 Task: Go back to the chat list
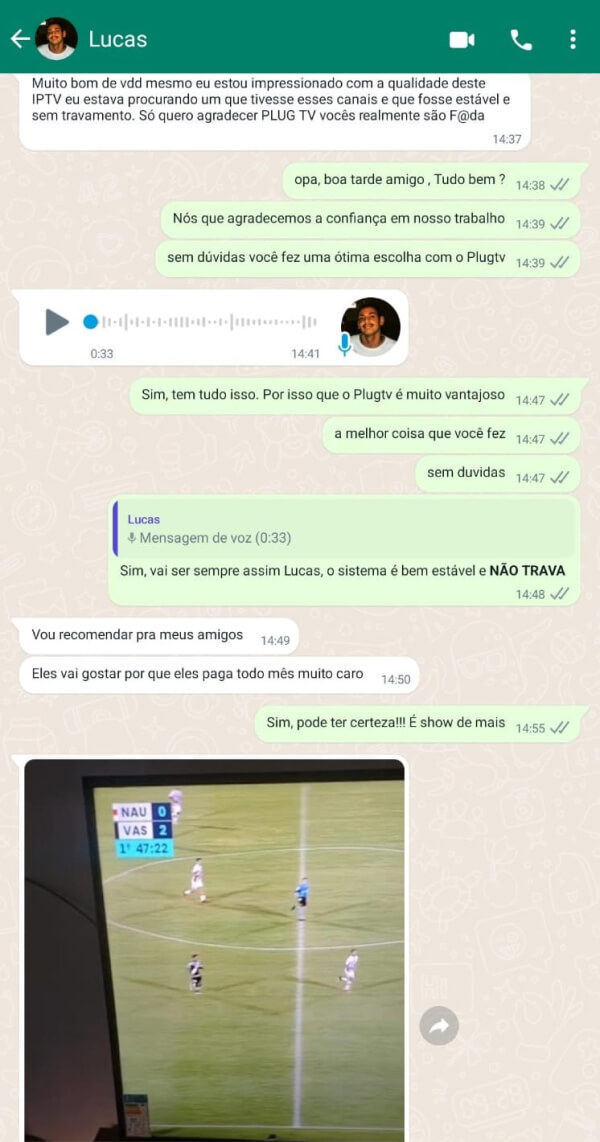(x=19, y=39)
